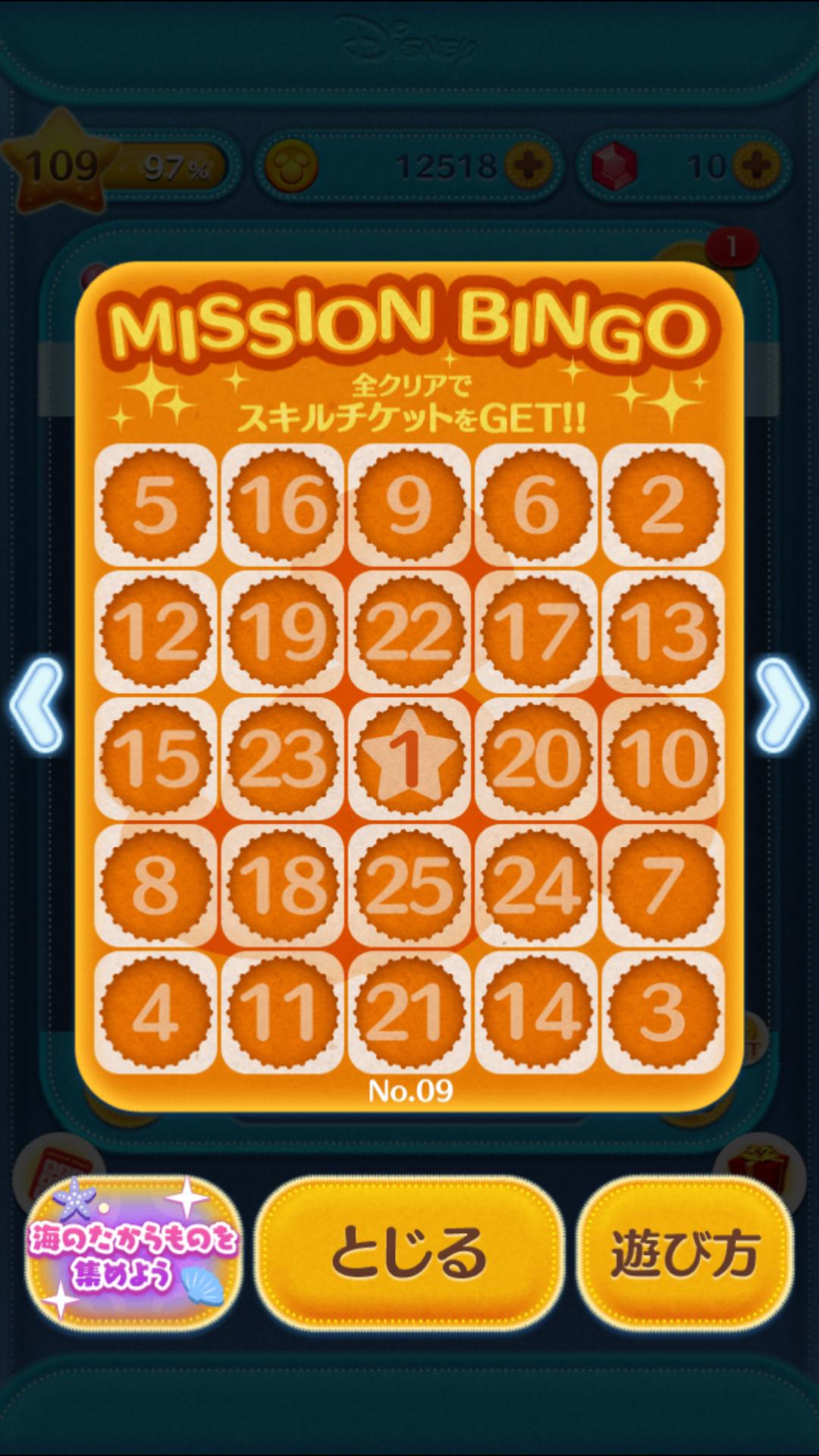Go to the next bingo card
The image size is (819, 1456).
782,705
